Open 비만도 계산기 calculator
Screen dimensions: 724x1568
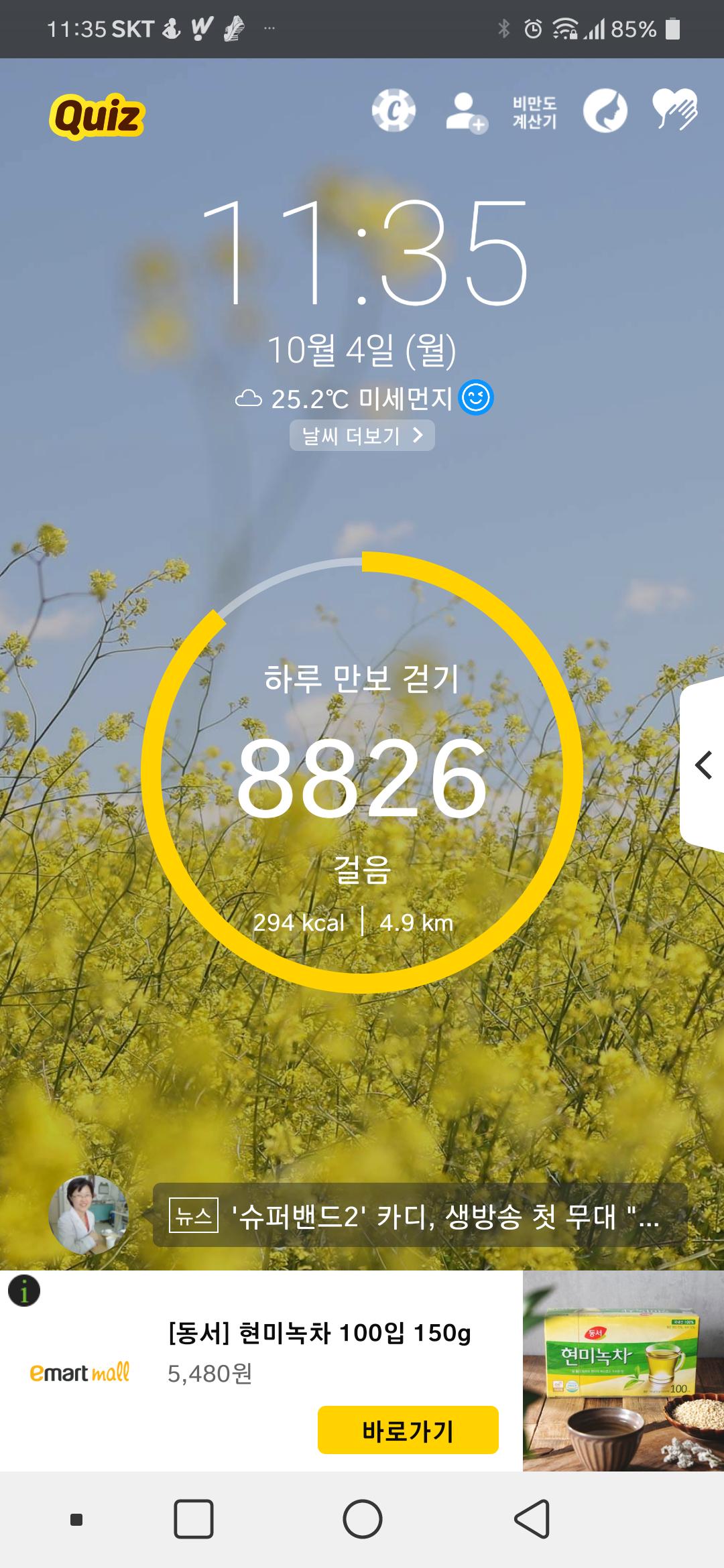pos(534,112)
